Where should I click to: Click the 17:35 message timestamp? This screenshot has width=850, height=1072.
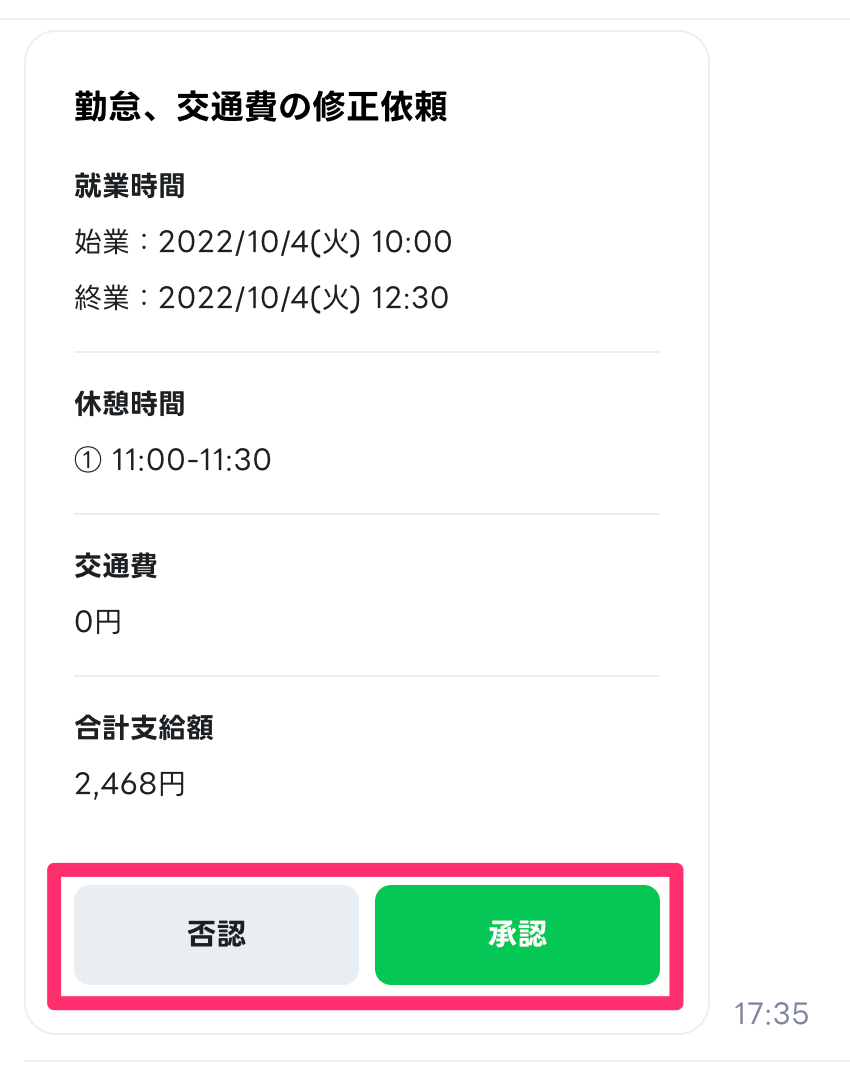[781, 1014]
